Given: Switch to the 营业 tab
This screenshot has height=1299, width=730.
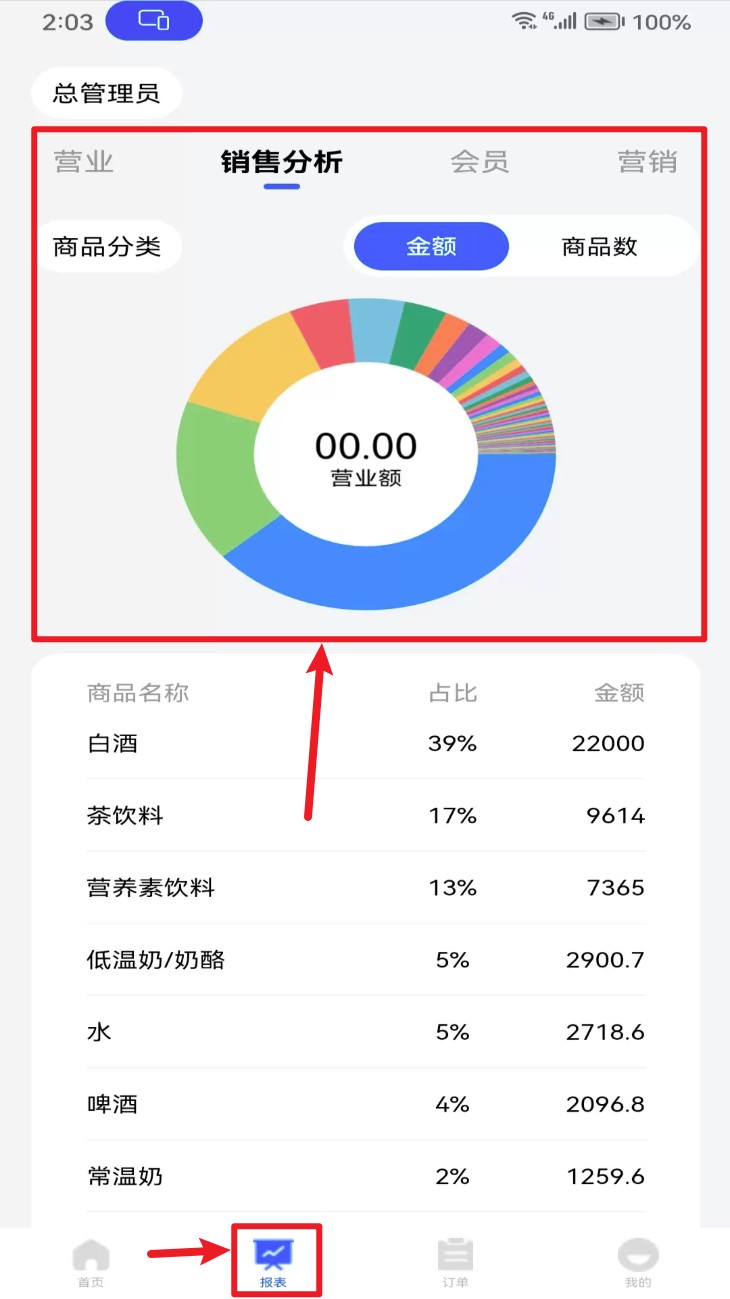Looking at the screenshot, I should point(84,162).
